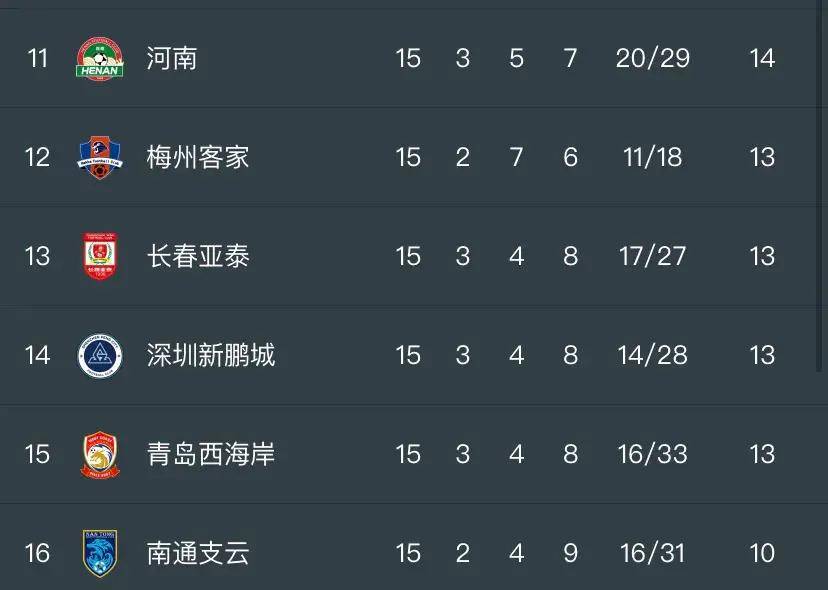Open the 南通支云 team page
Viewport: 828px width, 590px height.
coord(197,553)
